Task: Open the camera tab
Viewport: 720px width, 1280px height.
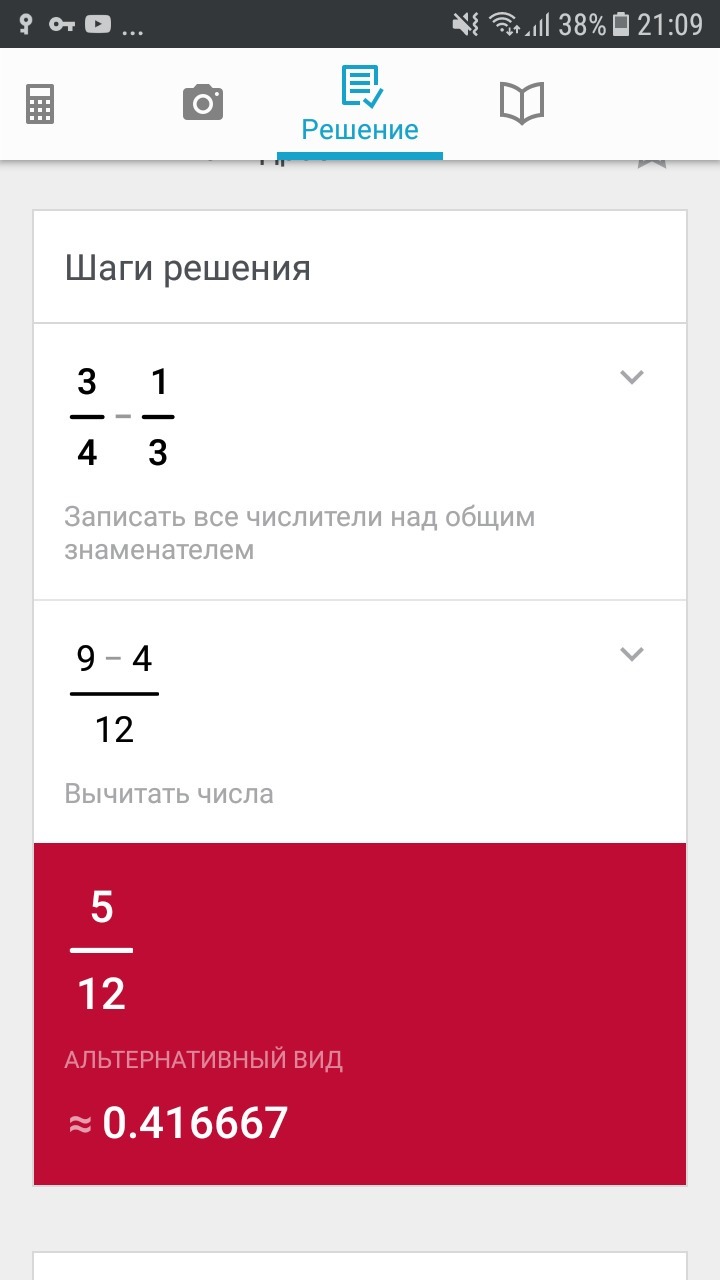Action: [x=202, y=104]
